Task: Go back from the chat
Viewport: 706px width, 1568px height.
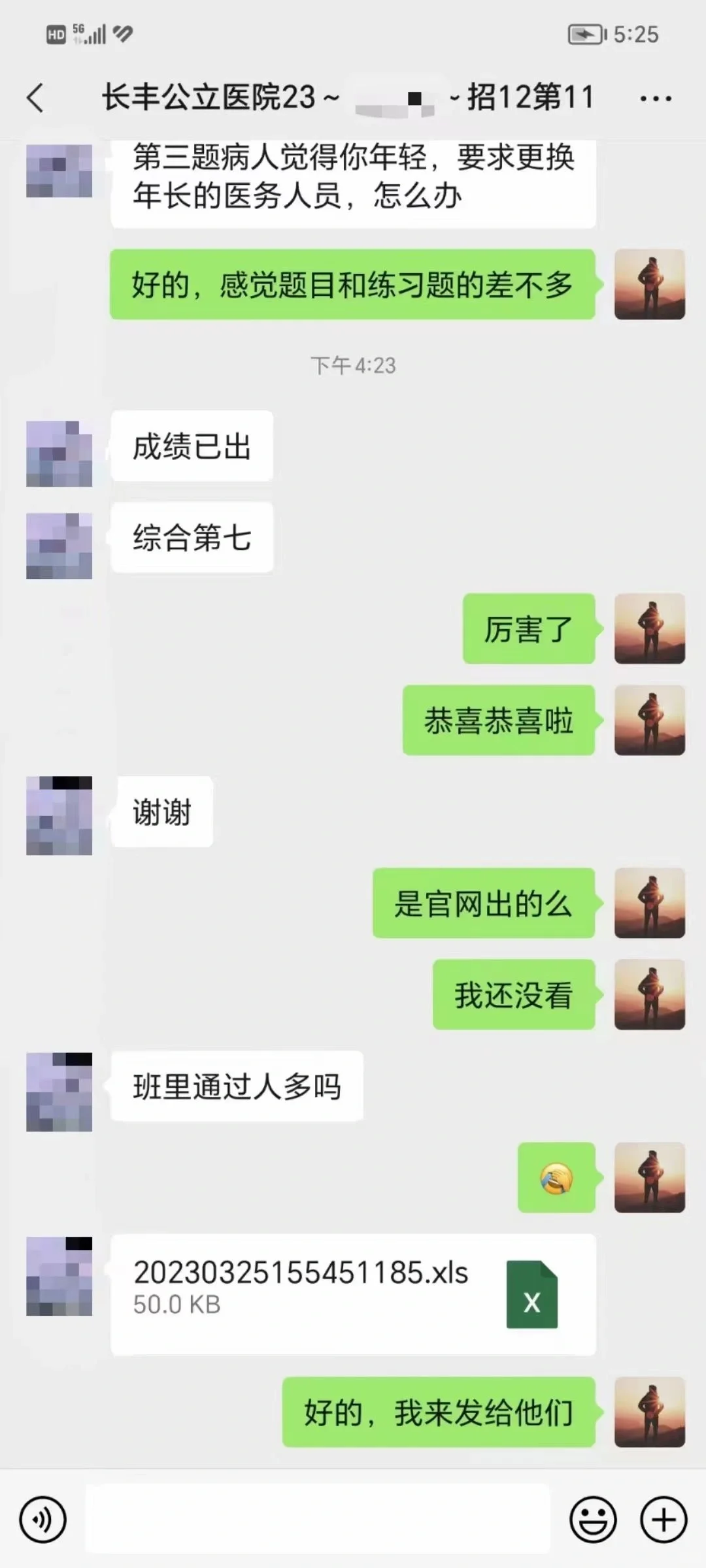Action: tap(35, 98)
